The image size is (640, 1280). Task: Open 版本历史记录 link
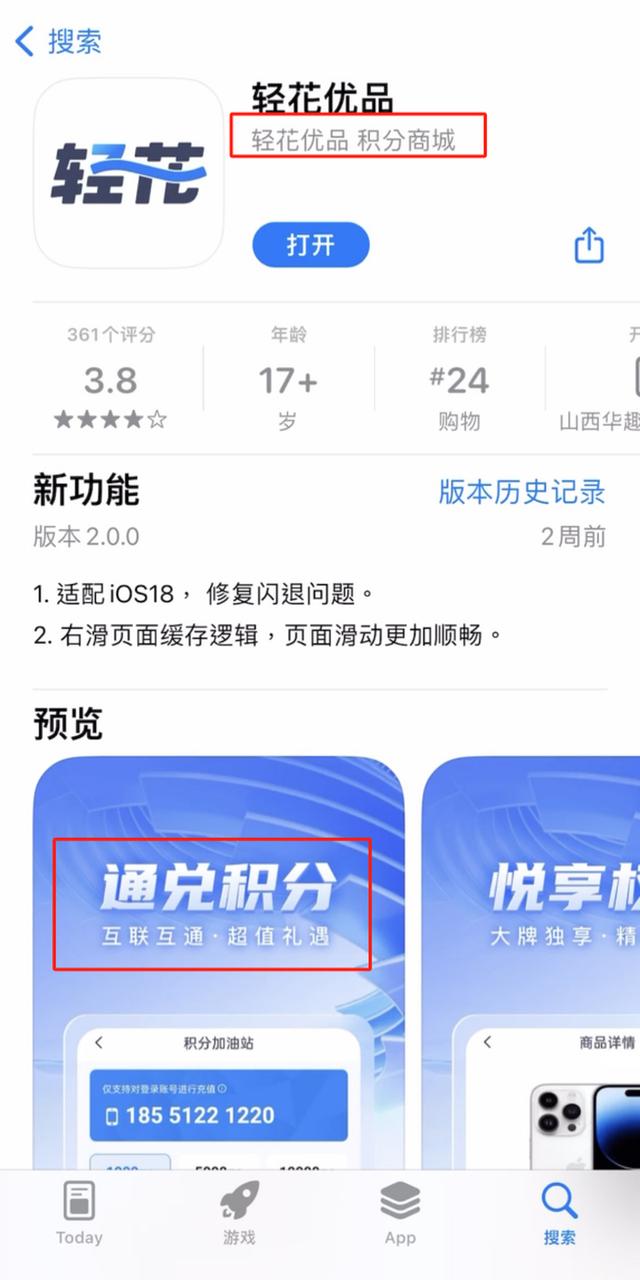522,492
